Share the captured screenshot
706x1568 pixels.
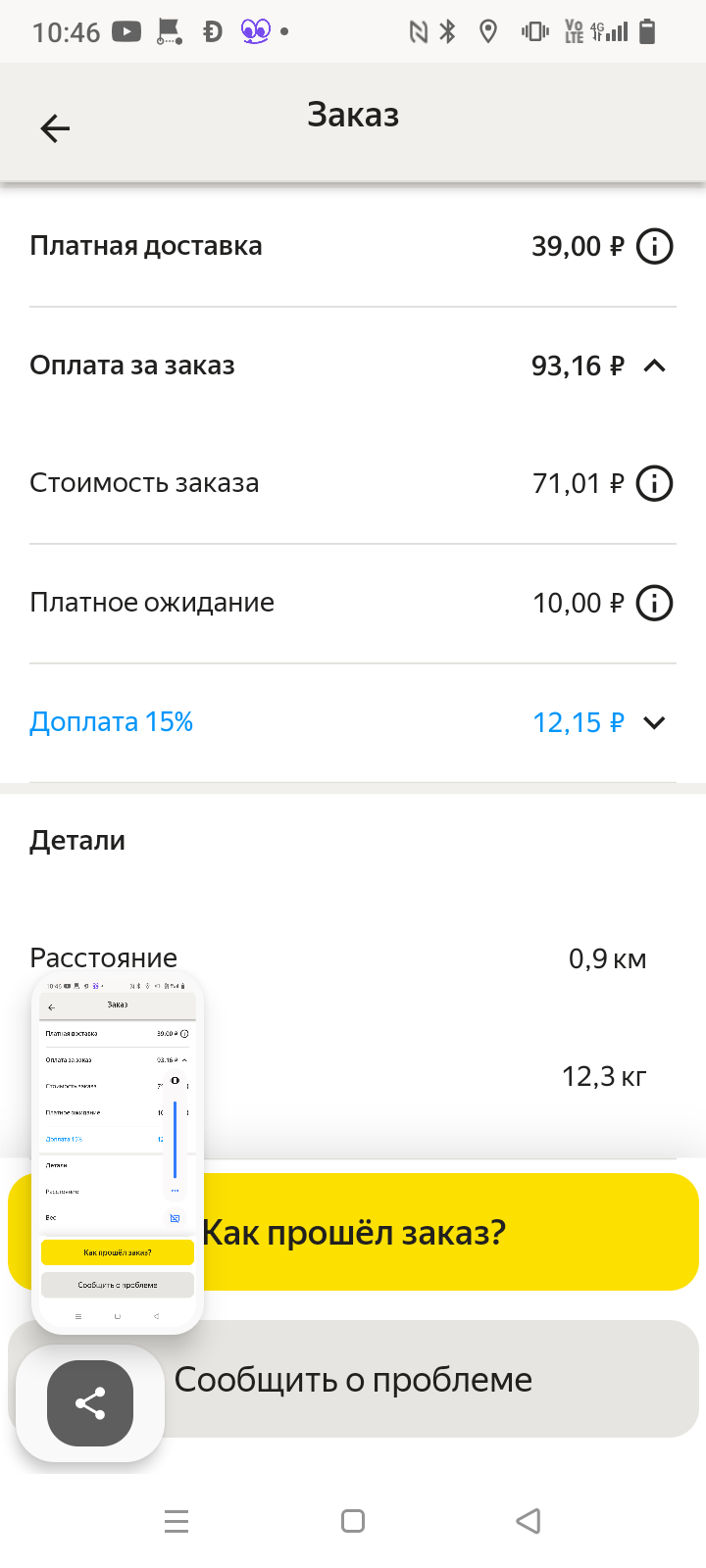90,1403
